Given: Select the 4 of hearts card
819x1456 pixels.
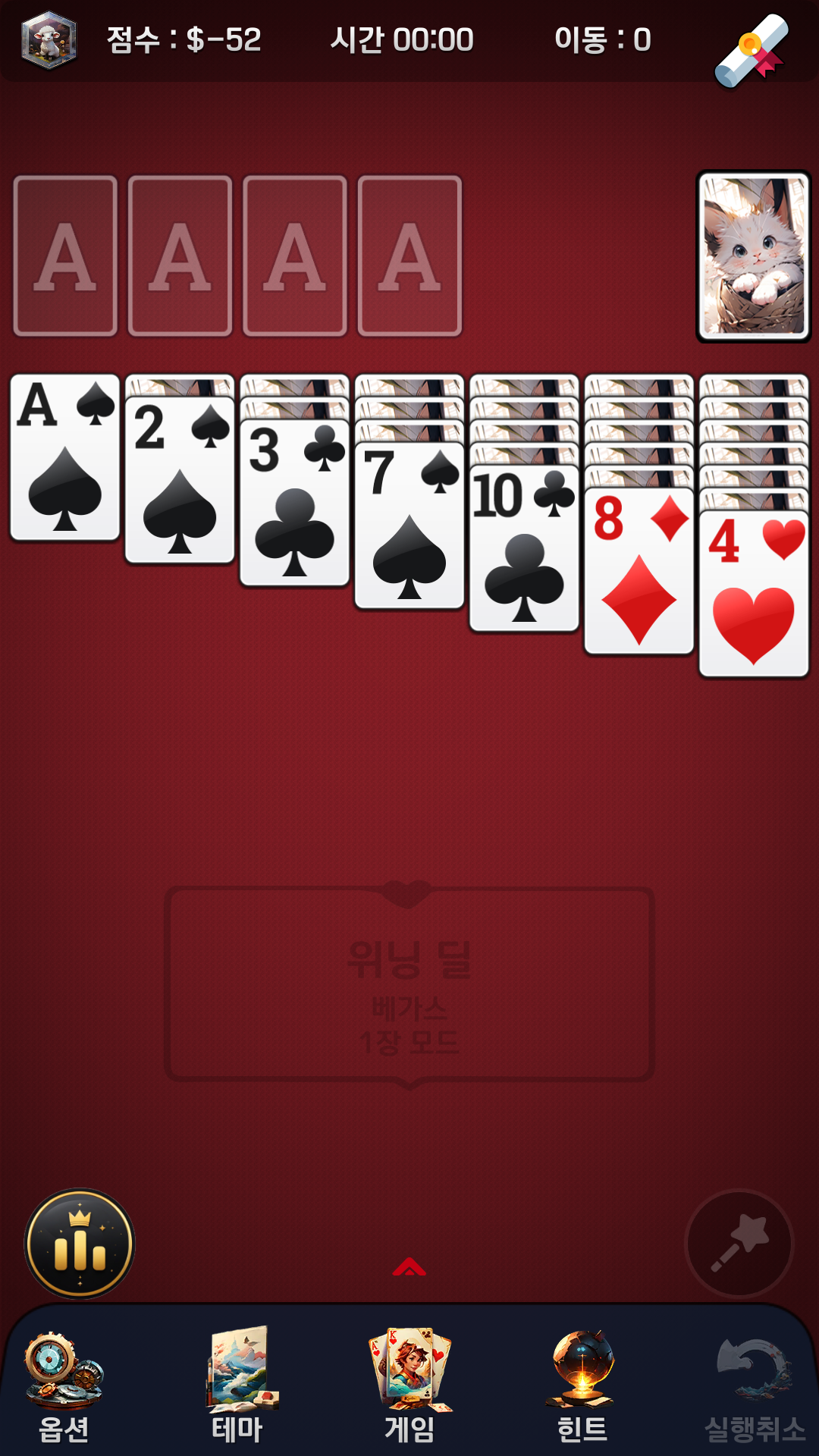Looking at the screenshot, I should [x=754, y=594].
